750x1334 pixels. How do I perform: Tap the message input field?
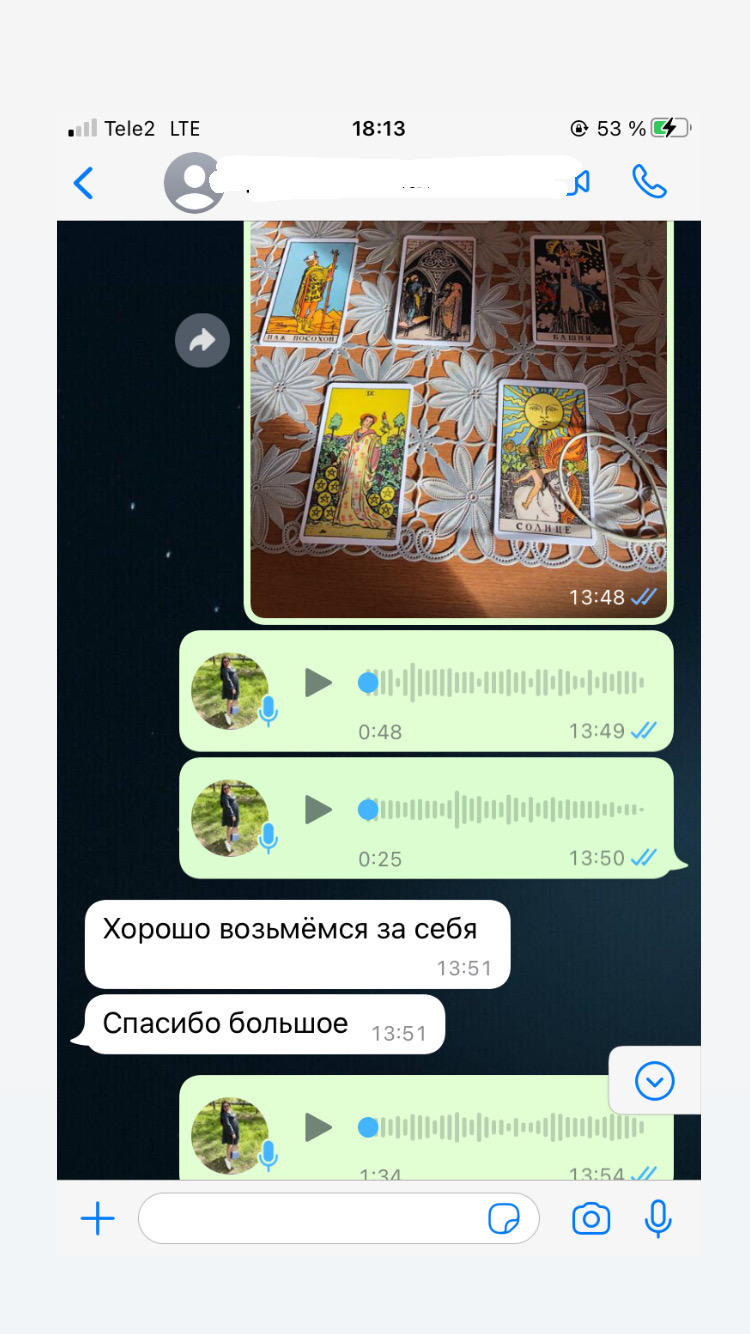click(x=310, y=1218)
